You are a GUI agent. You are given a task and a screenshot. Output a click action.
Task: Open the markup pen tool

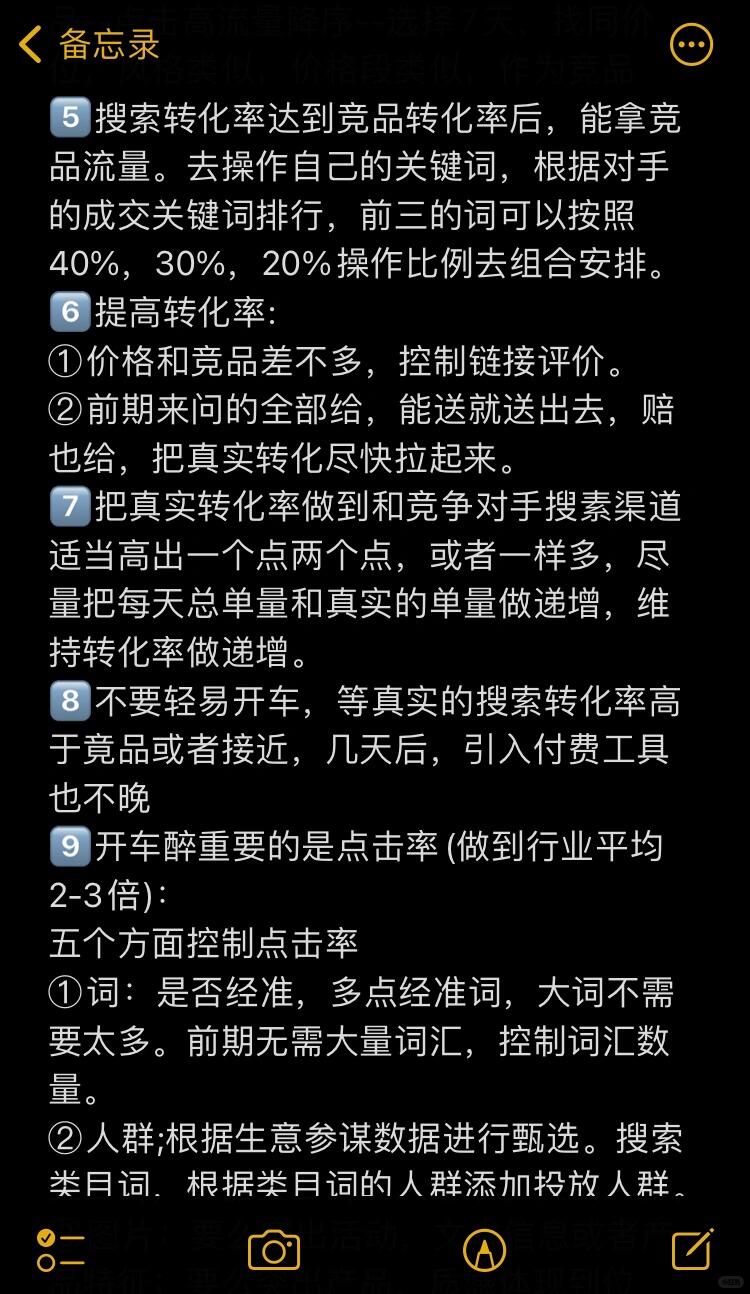[484, 1250]
